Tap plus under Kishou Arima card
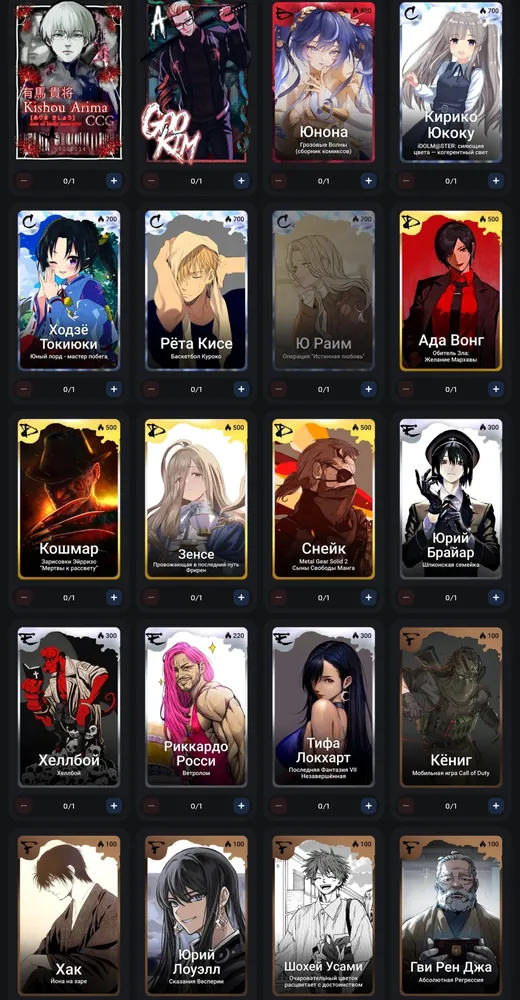The height and width of the screenshot is (1000, 520). [114, 181]
